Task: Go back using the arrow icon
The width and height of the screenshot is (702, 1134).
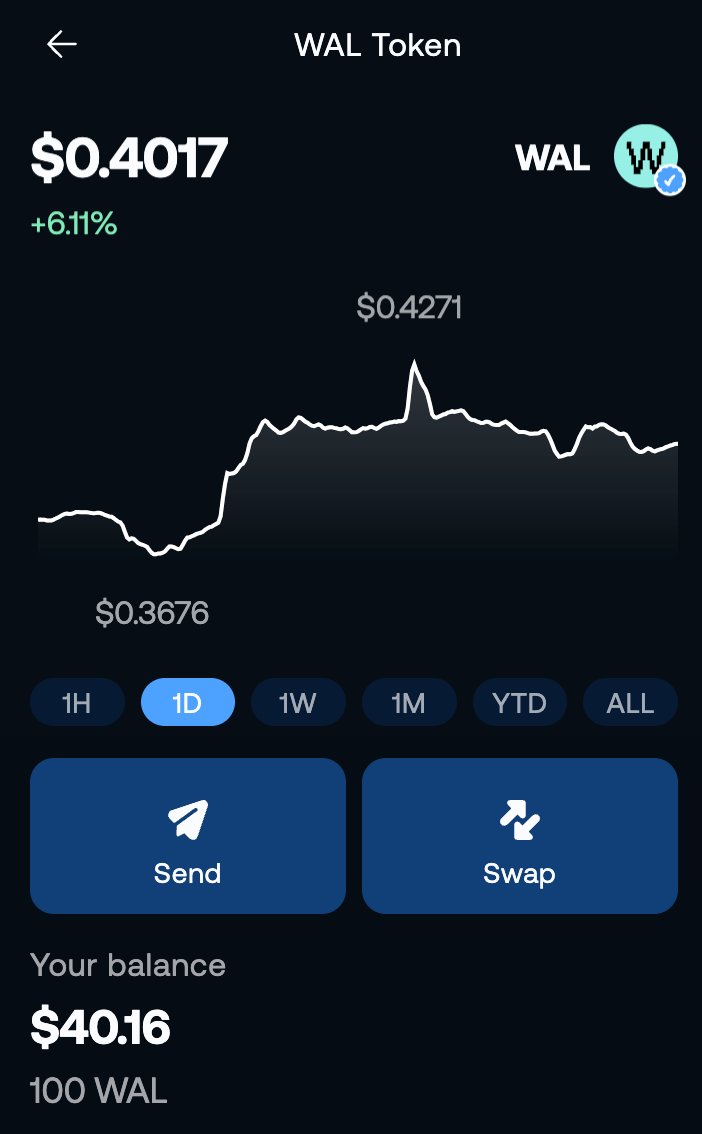Action: (62, 44)
